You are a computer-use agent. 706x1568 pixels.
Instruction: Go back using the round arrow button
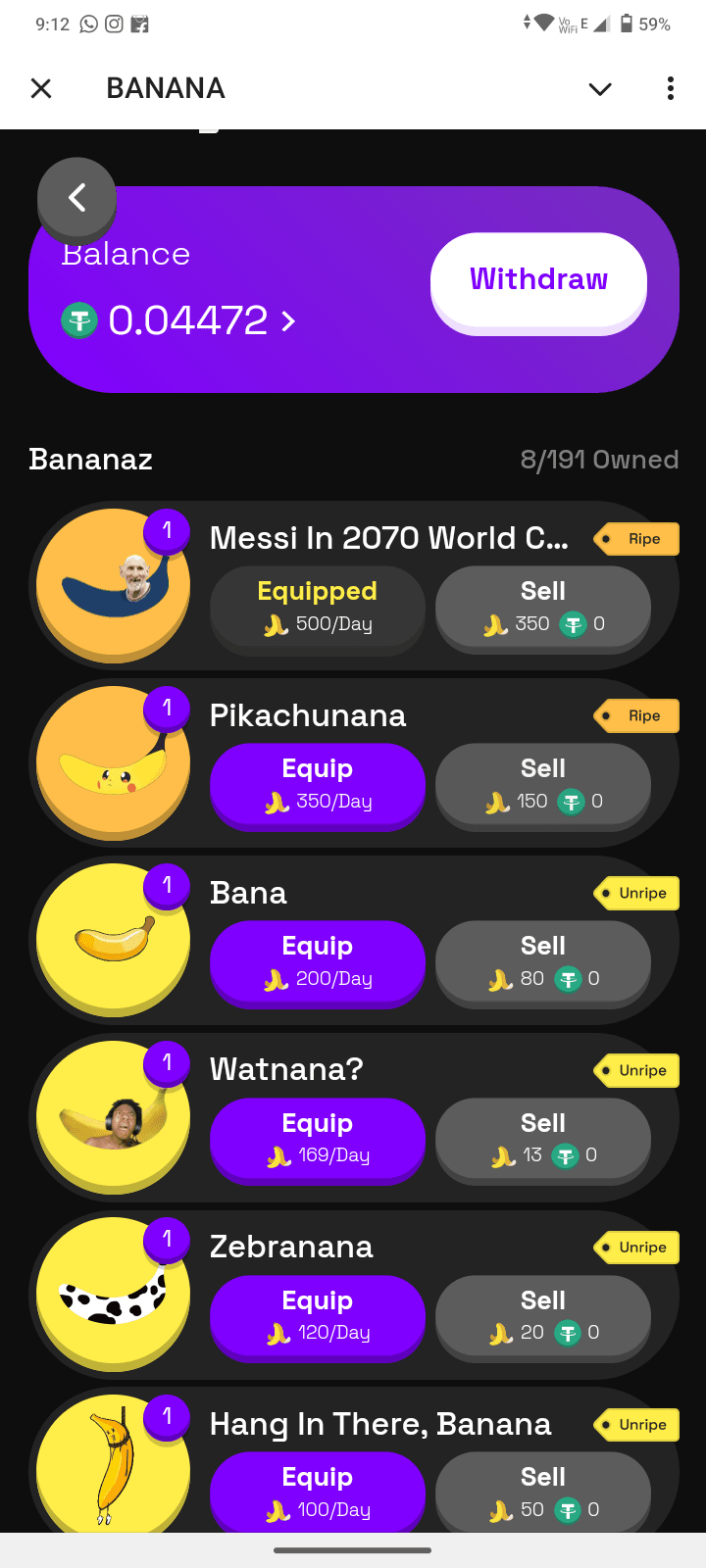[76, 198]
